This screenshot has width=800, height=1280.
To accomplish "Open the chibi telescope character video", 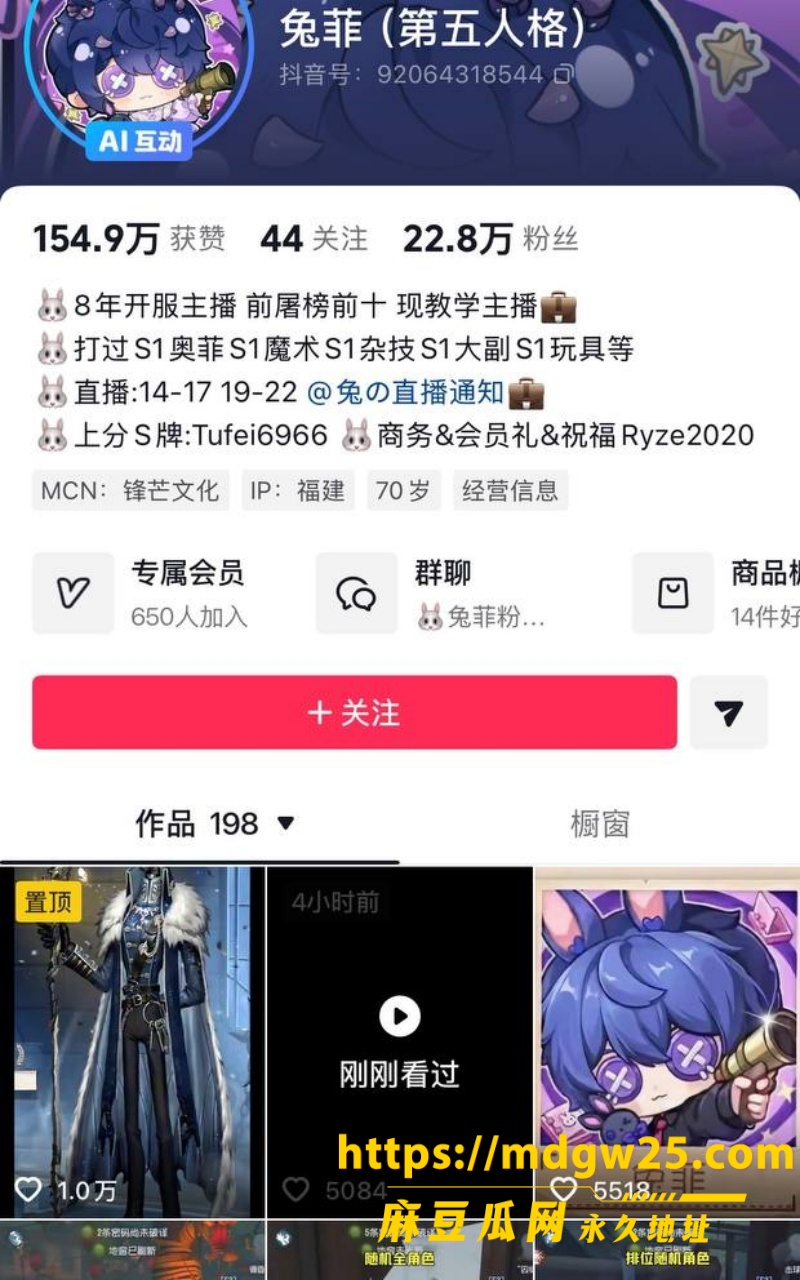I will [668, 1042].
